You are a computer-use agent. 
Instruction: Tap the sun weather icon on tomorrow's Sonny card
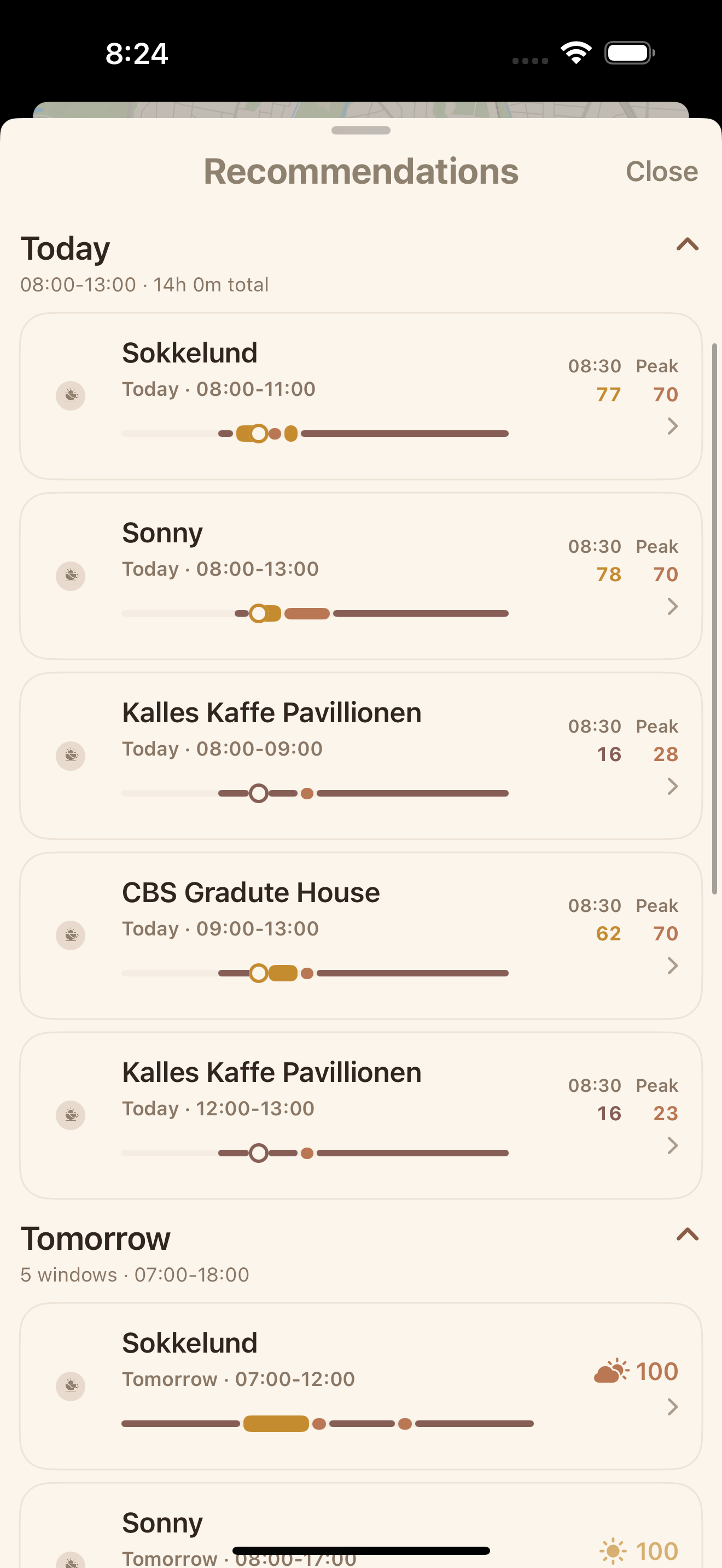(x=613, y=1551)
